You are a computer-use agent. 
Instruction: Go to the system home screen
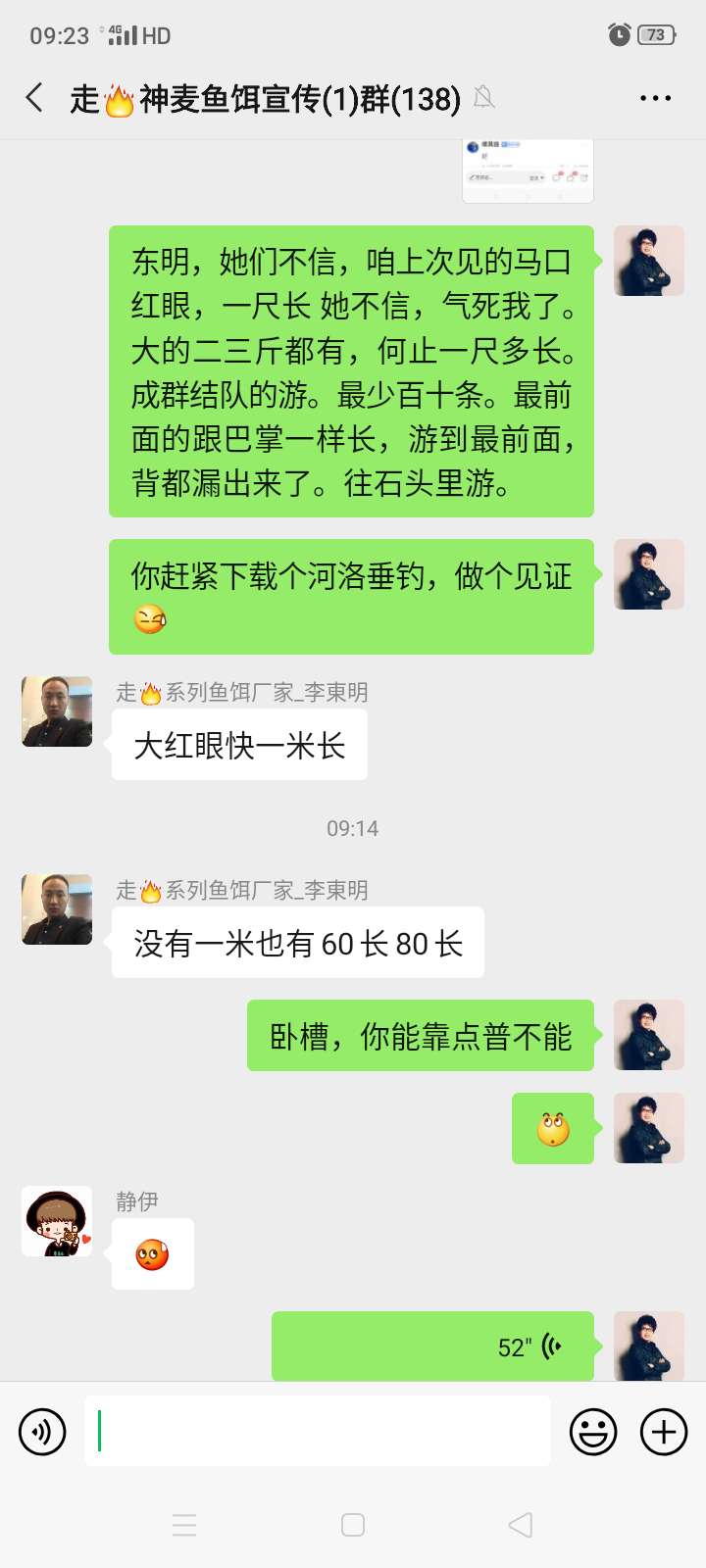(353, 1525)
